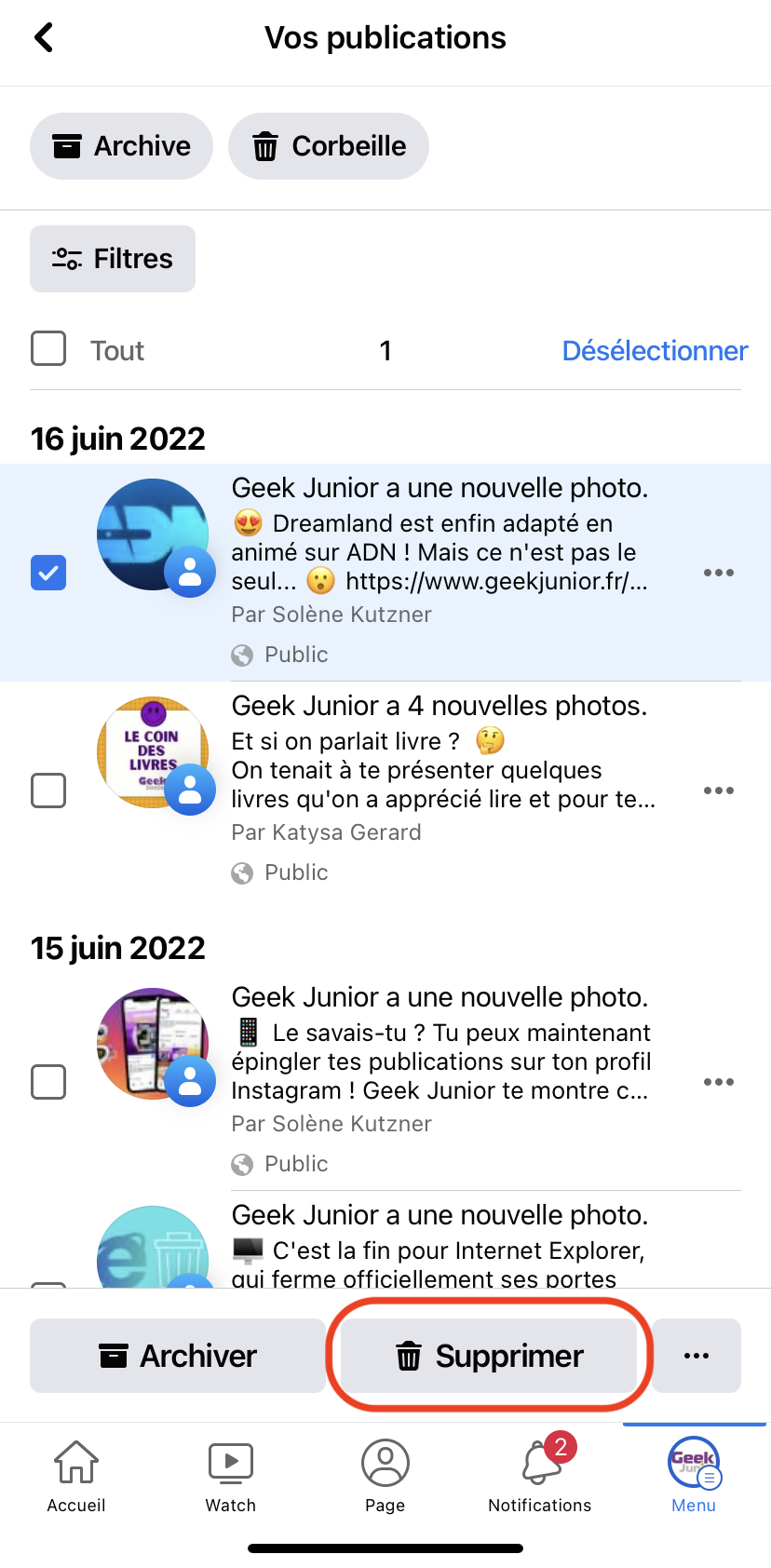Open more actions beside Supprimer
This screenshot has width=771, height=1568.
(697, 1356)
